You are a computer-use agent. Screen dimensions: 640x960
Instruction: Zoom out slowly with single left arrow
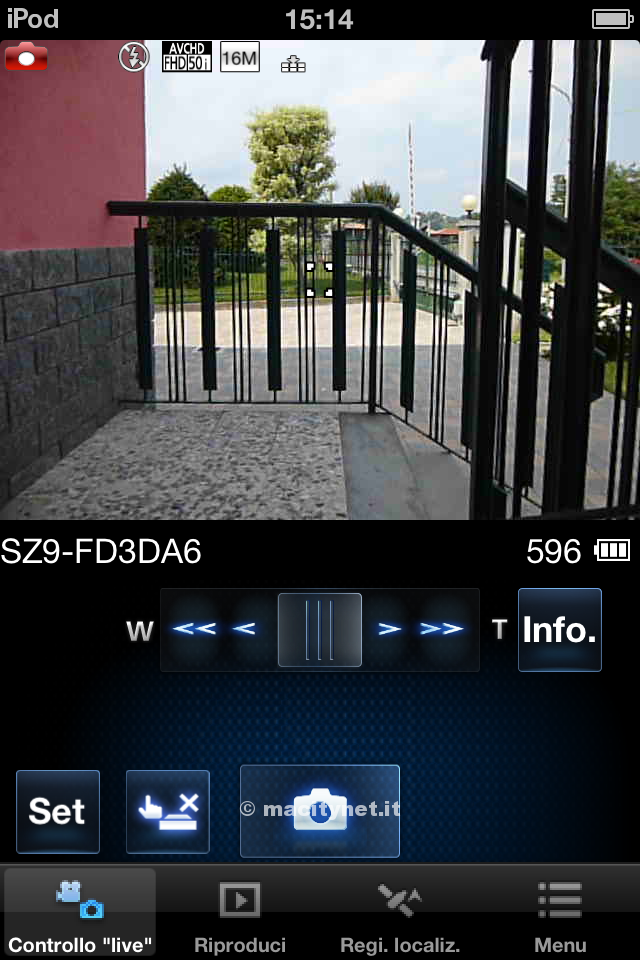[244, 629]
